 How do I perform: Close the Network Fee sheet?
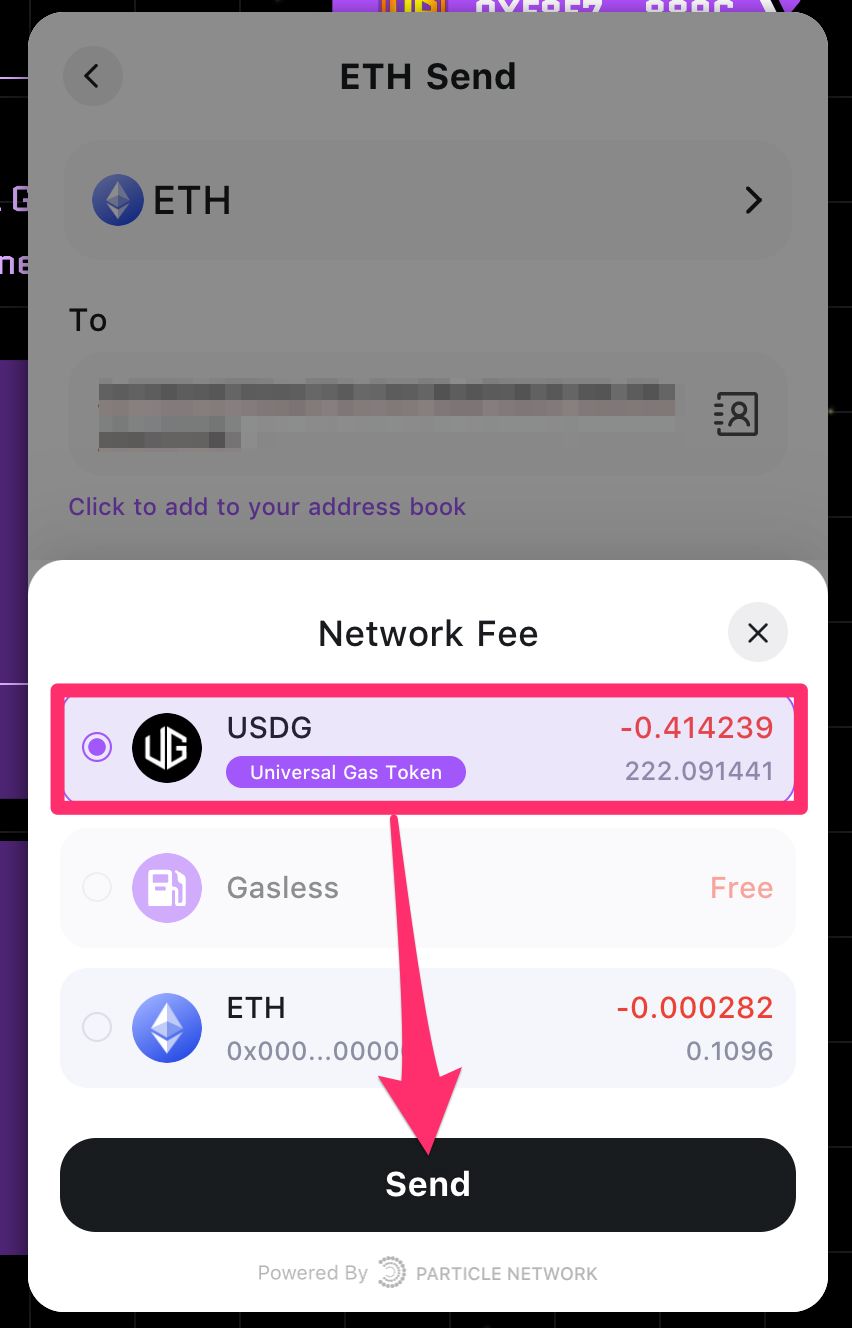click(758, 633)
